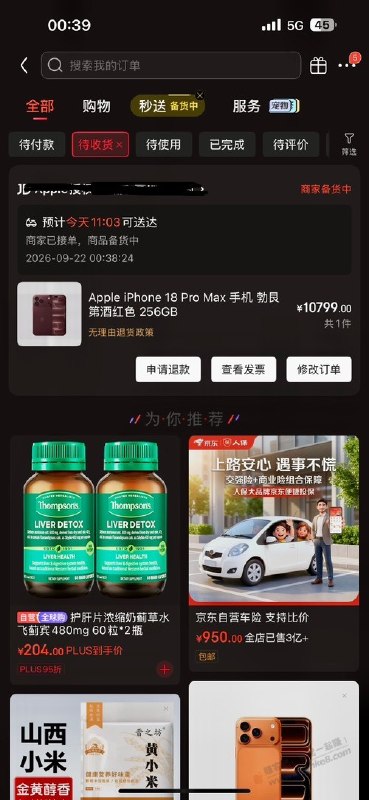Add the 护肝片 product to cart
The height and width of the screenshot is (800, 369).
(x=164, y=669)
